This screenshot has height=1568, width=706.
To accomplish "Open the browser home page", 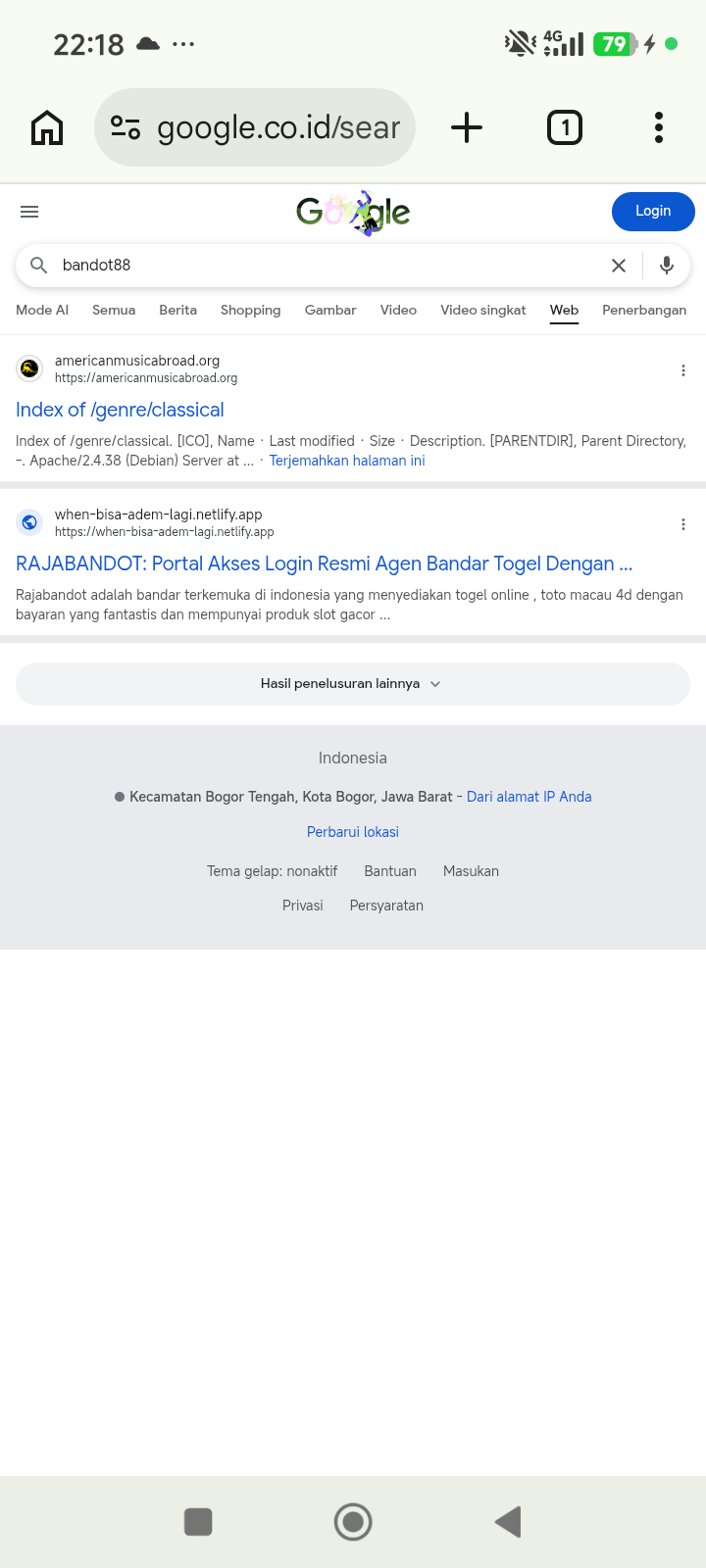I will [x=47, y=127].
